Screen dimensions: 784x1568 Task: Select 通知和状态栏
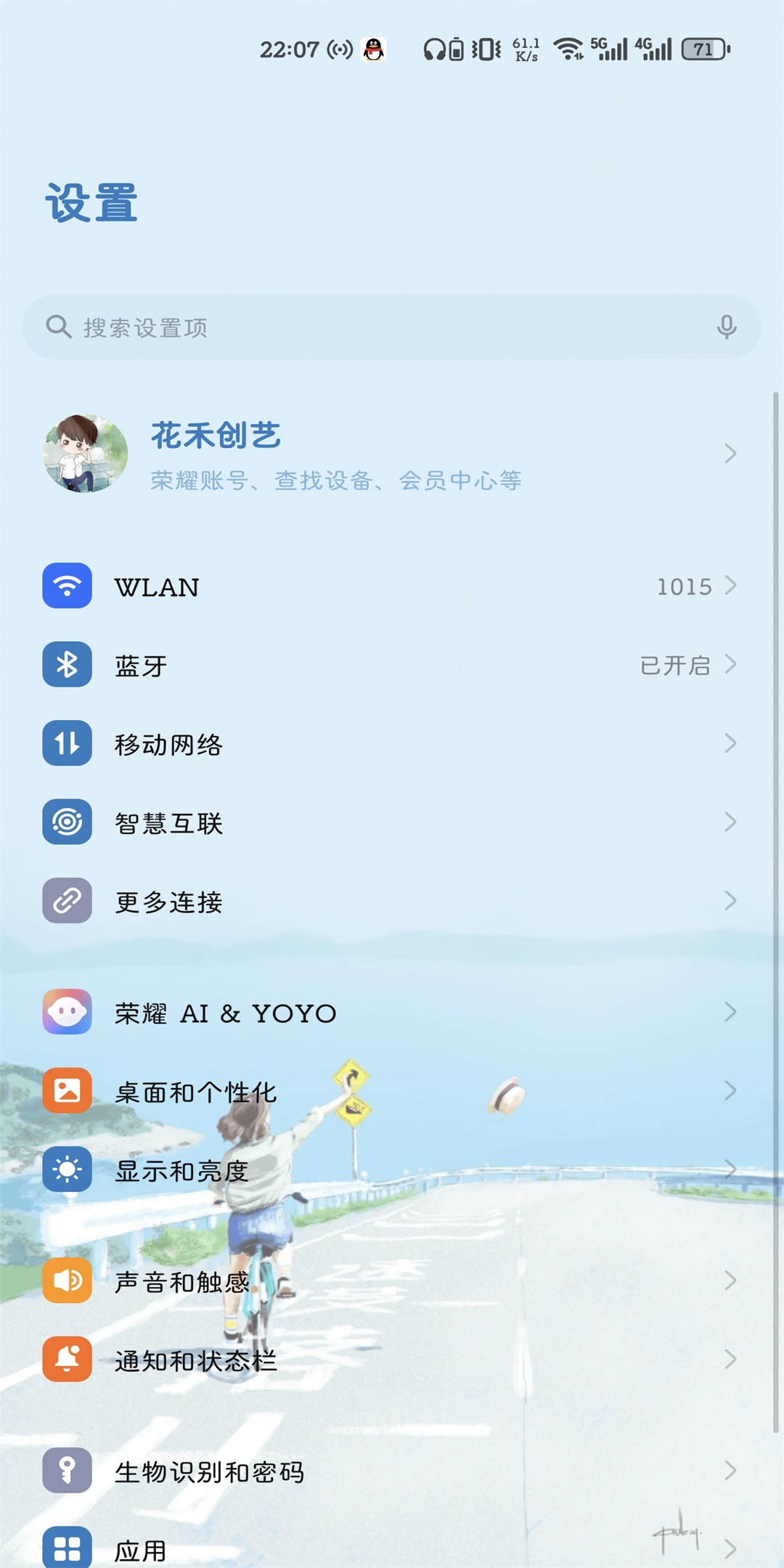click(392, 1359)
